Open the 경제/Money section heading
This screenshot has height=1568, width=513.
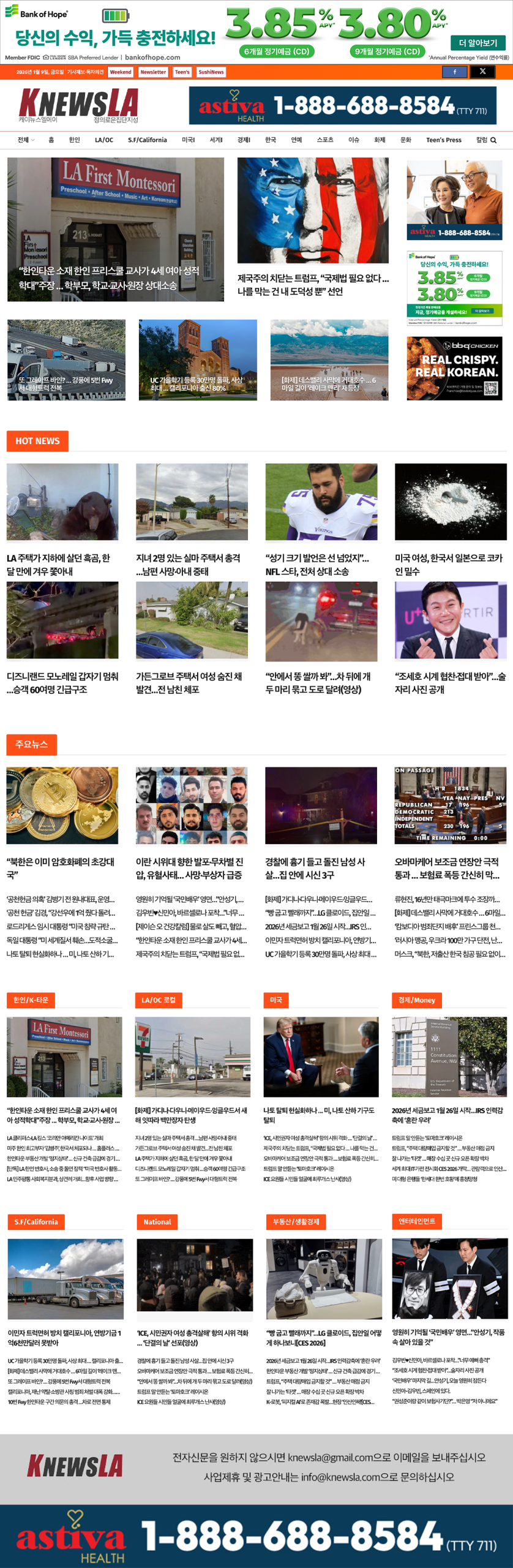click(x=416, y=1000)
